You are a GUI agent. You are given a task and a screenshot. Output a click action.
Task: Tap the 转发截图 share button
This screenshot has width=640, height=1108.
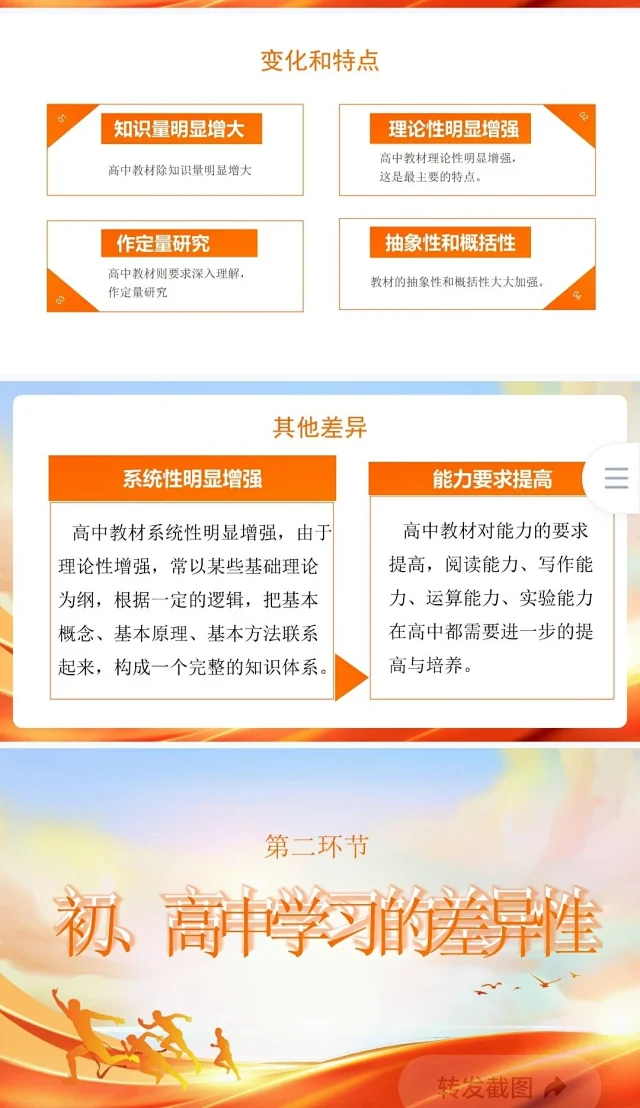click(501, 1086)
